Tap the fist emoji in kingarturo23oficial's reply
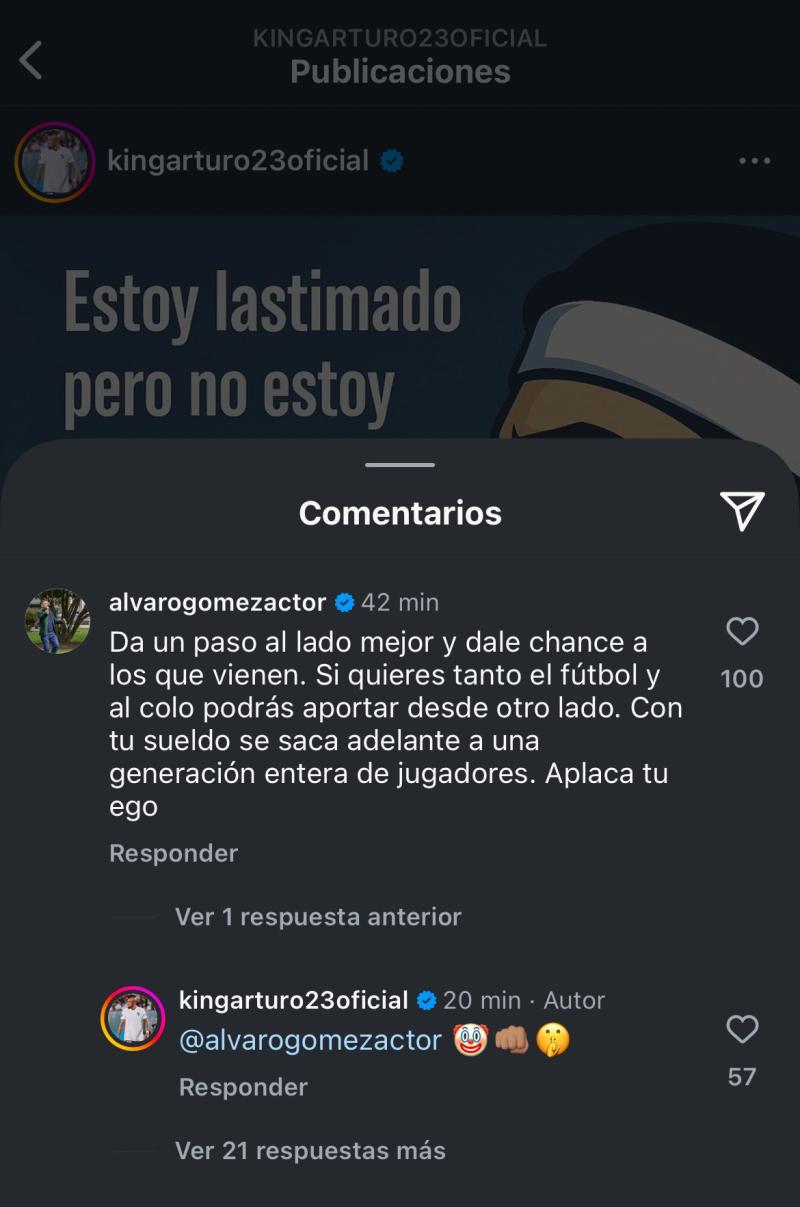The height and width of the screenshot is (1207, 800). [x=513, y=1040]
